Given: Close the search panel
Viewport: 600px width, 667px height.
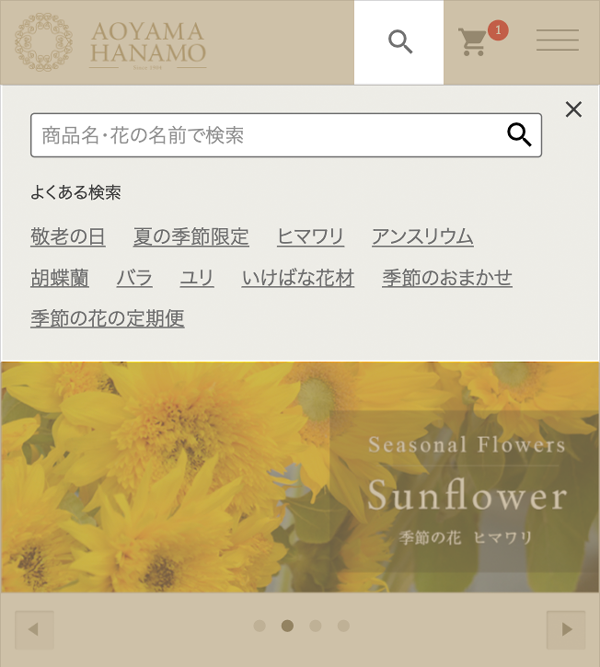Looking at the screenshot, I should tap(573, 110).
